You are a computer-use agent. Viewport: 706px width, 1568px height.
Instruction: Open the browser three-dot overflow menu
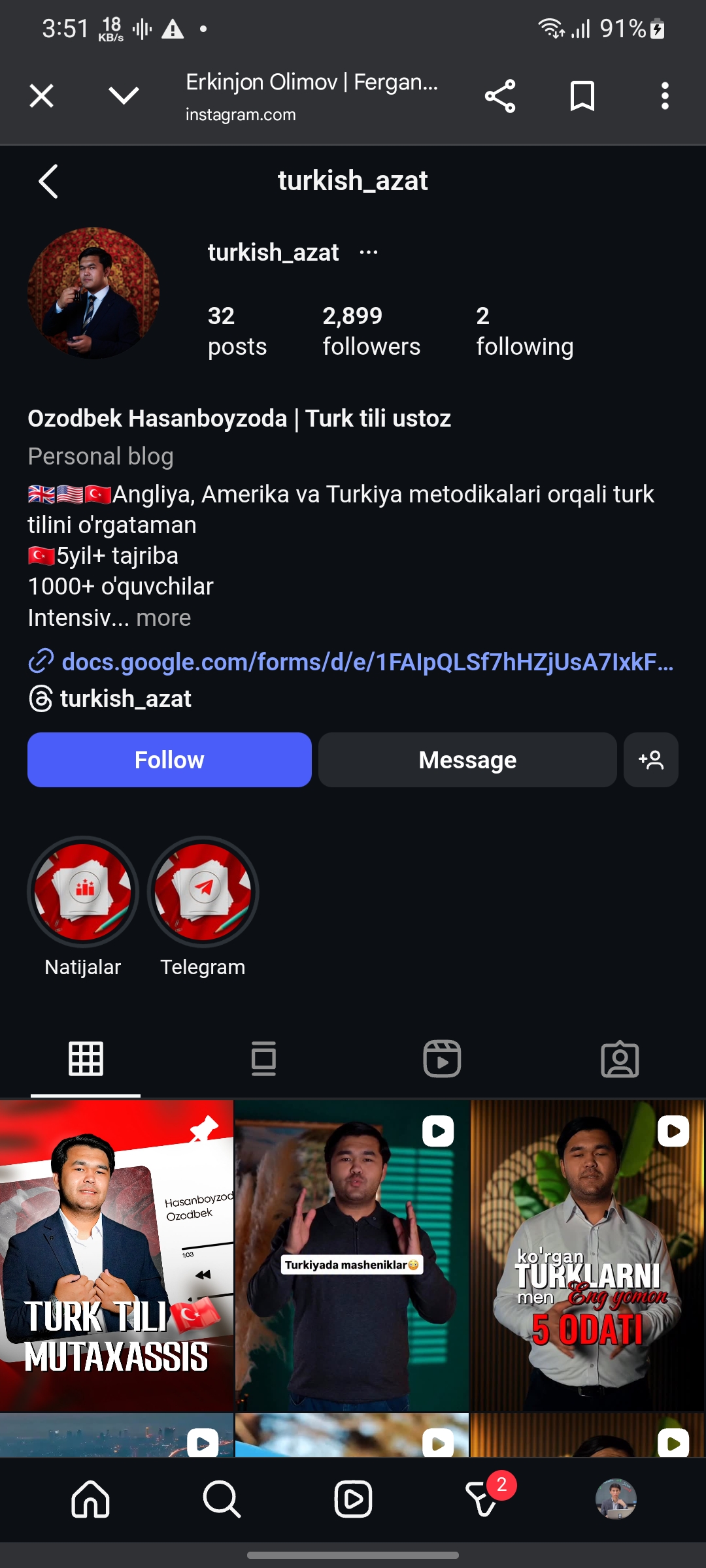(664, 97)
